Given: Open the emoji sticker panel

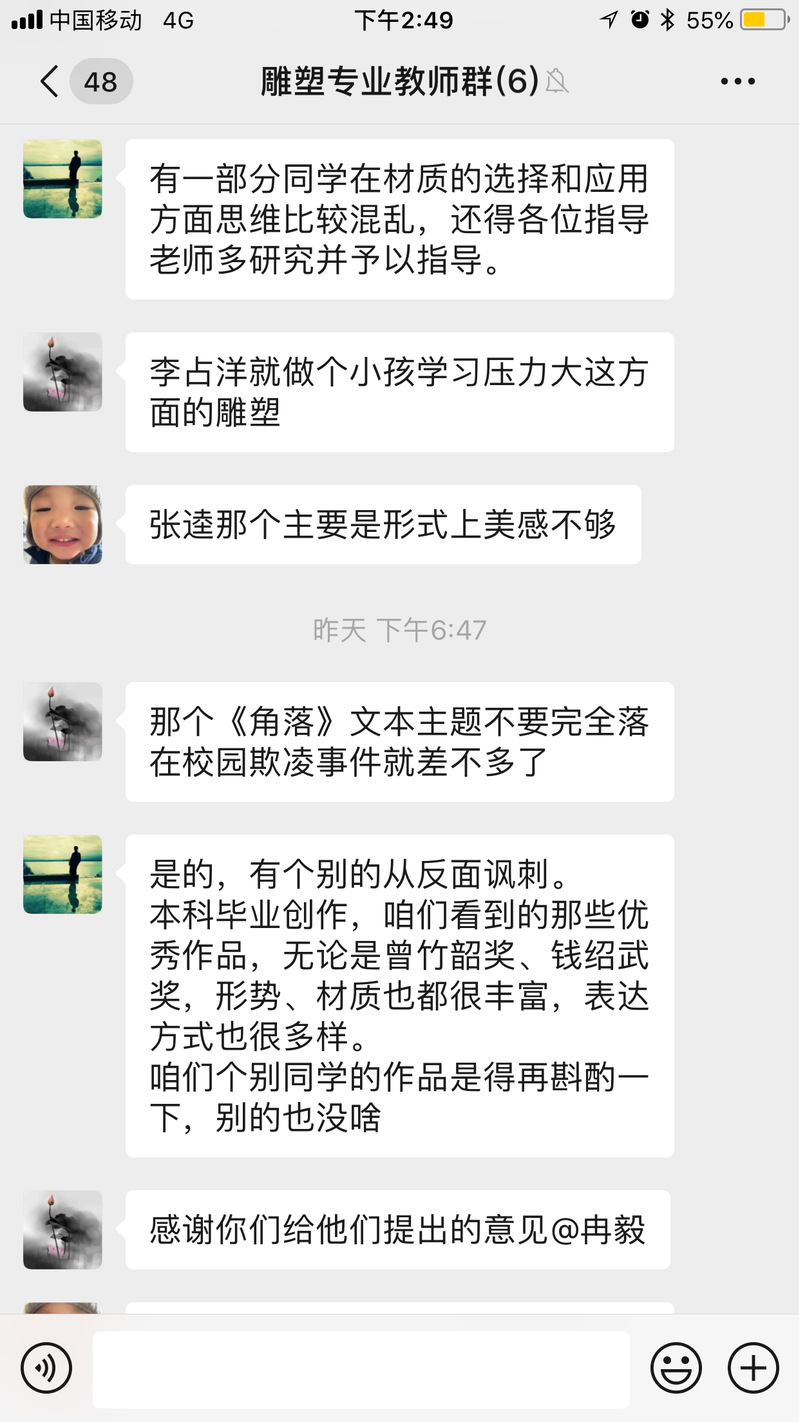Looking at the screenshot, I should point(675,1367).
